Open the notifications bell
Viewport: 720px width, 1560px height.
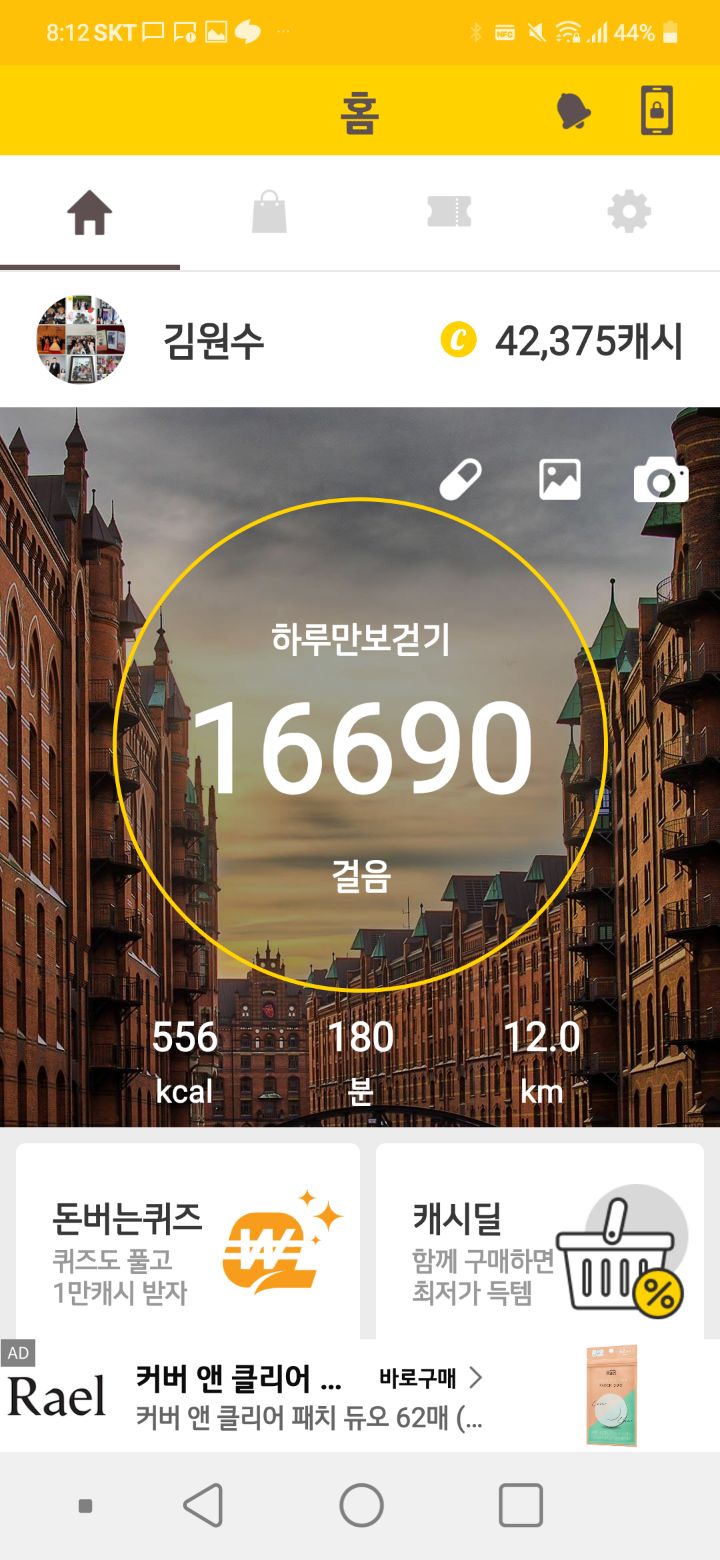[573, 111]
